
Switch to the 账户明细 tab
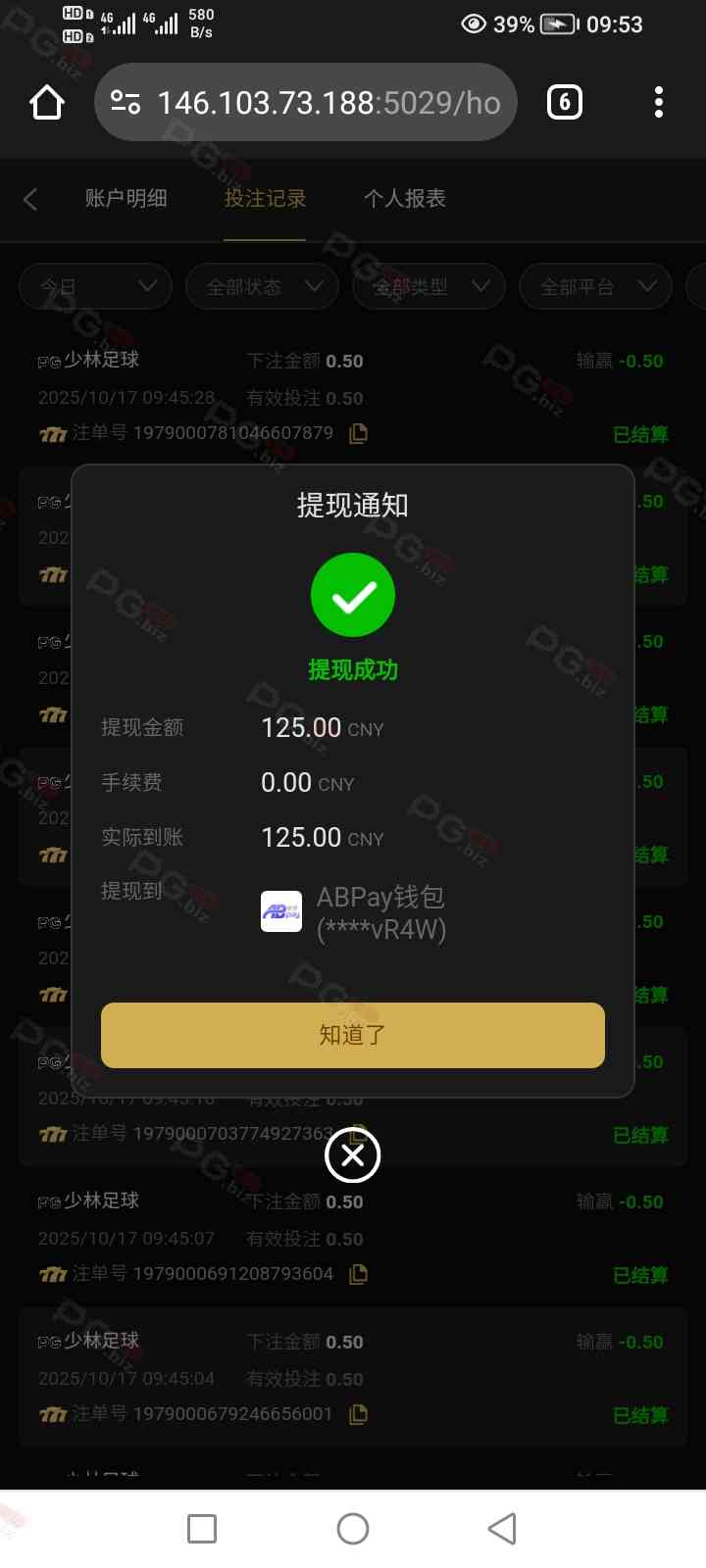click(126, 199)
